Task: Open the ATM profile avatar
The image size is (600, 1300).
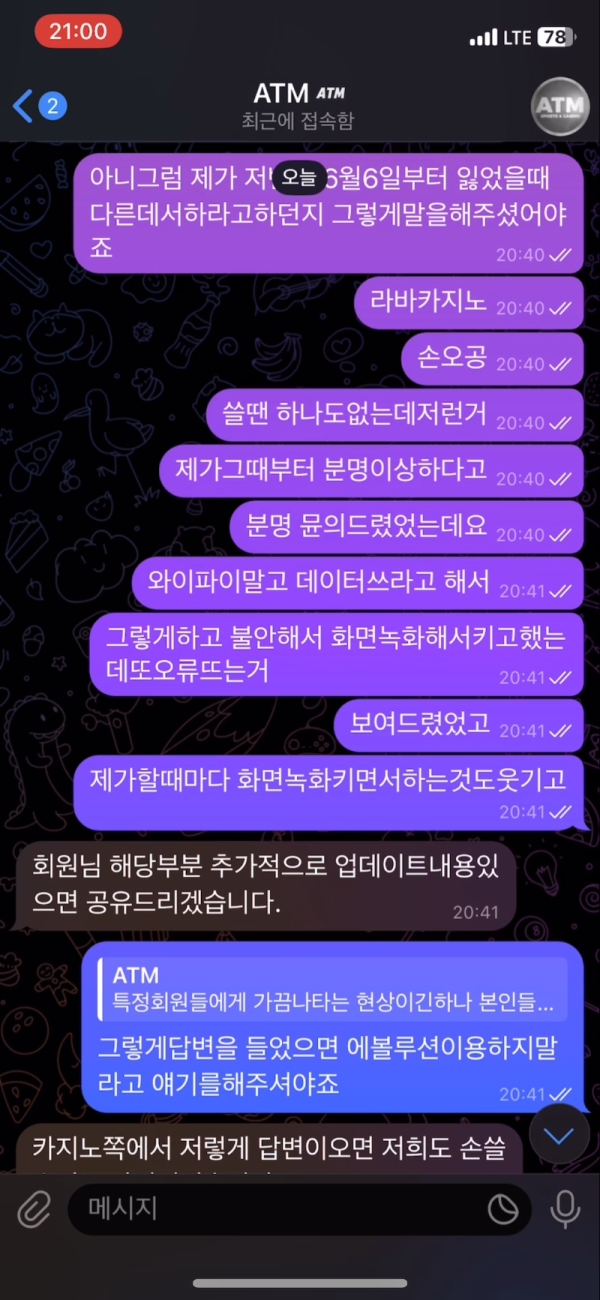Action: (x=560, y=106)
